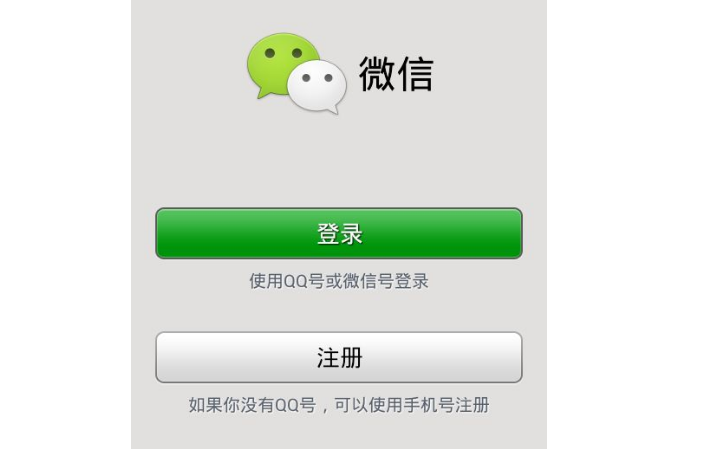Image resolution: width=702 pixels, height=449 pixels.
Task: Tap the green 登录 login button
Action: tap(338, 234)
